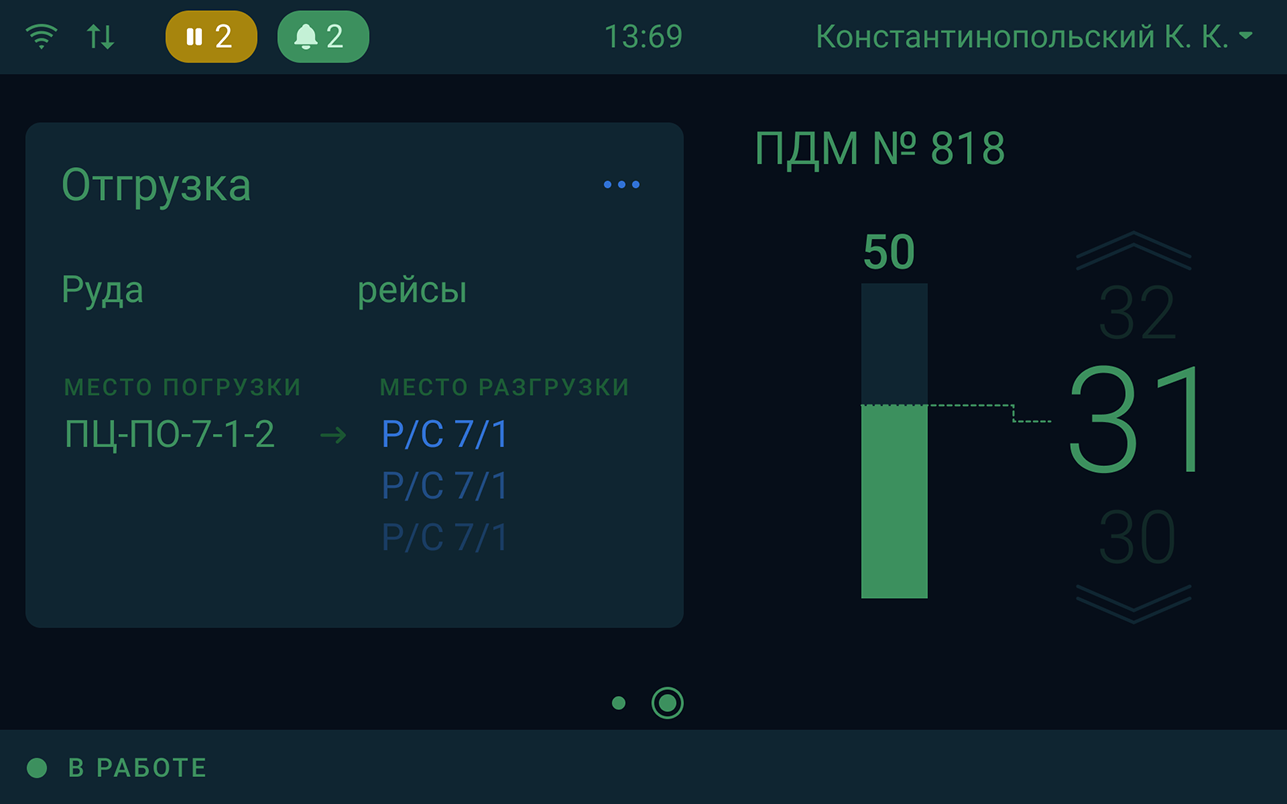Screen dimensions: 1287x804
Task: Decrease the trip count with down chevron
Action: [1133, 603]
